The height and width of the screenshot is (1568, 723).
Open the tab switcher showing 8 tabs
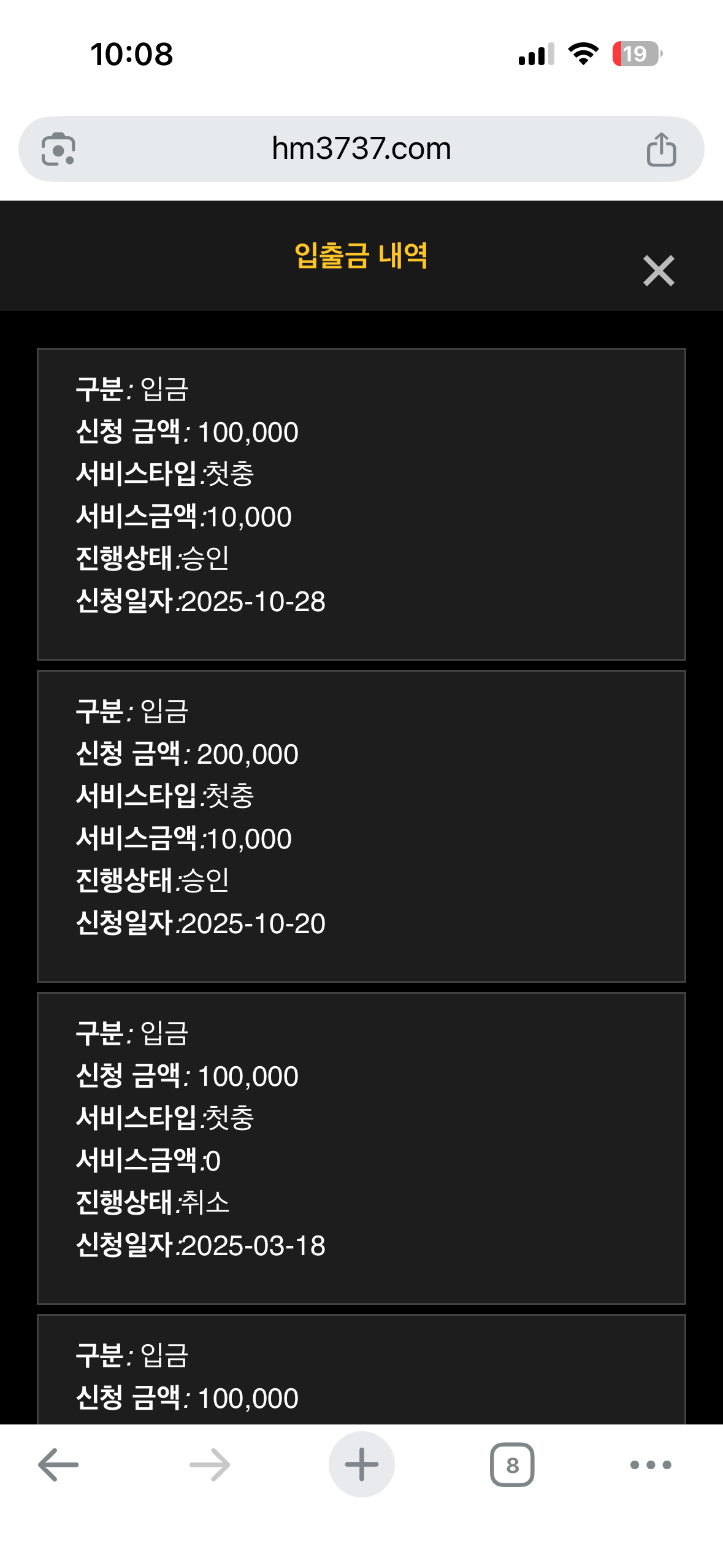click(x=512, y=1464)
